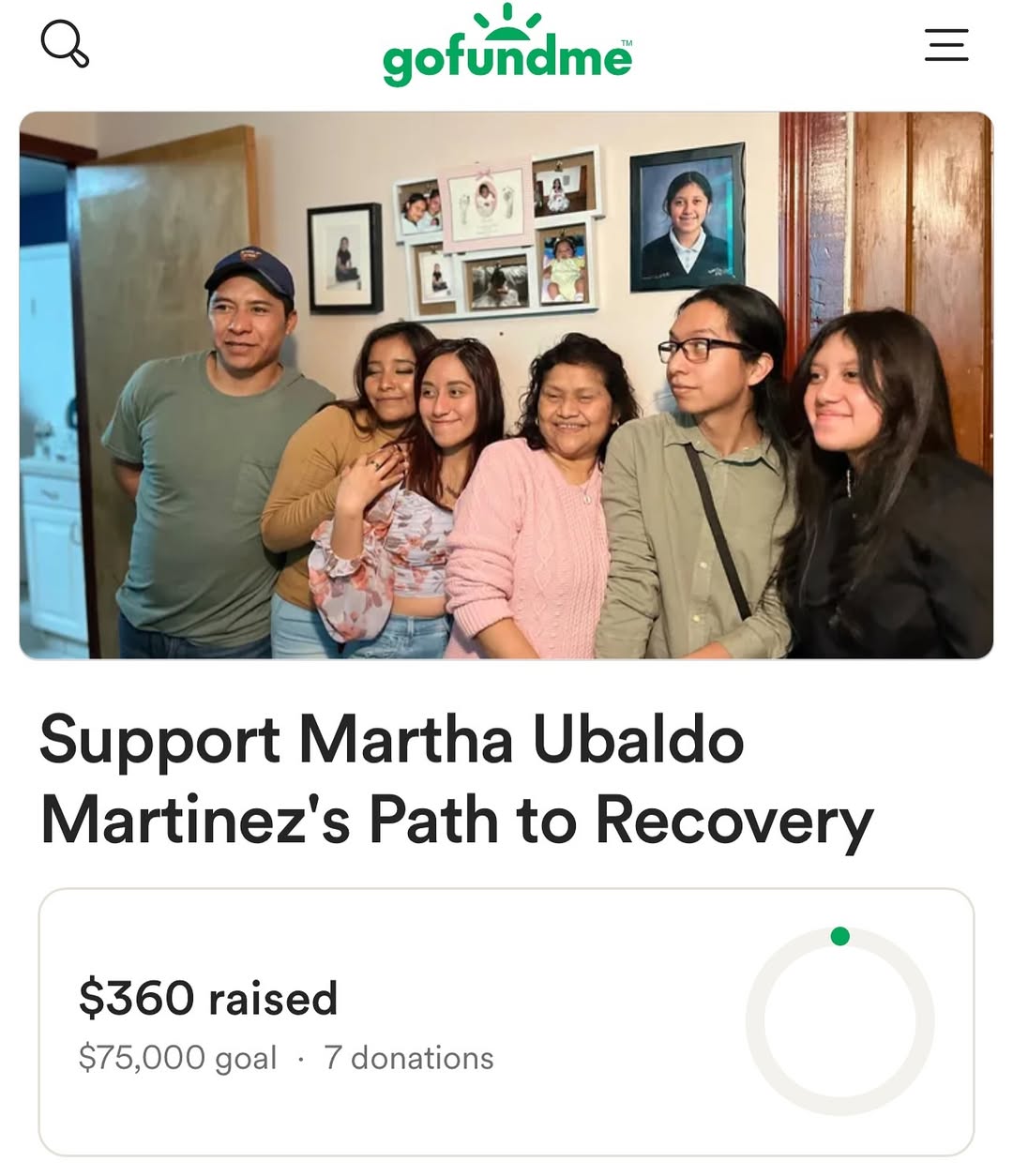Open the search icon
Screen dimensions: 1013x1176
[65, 44]
